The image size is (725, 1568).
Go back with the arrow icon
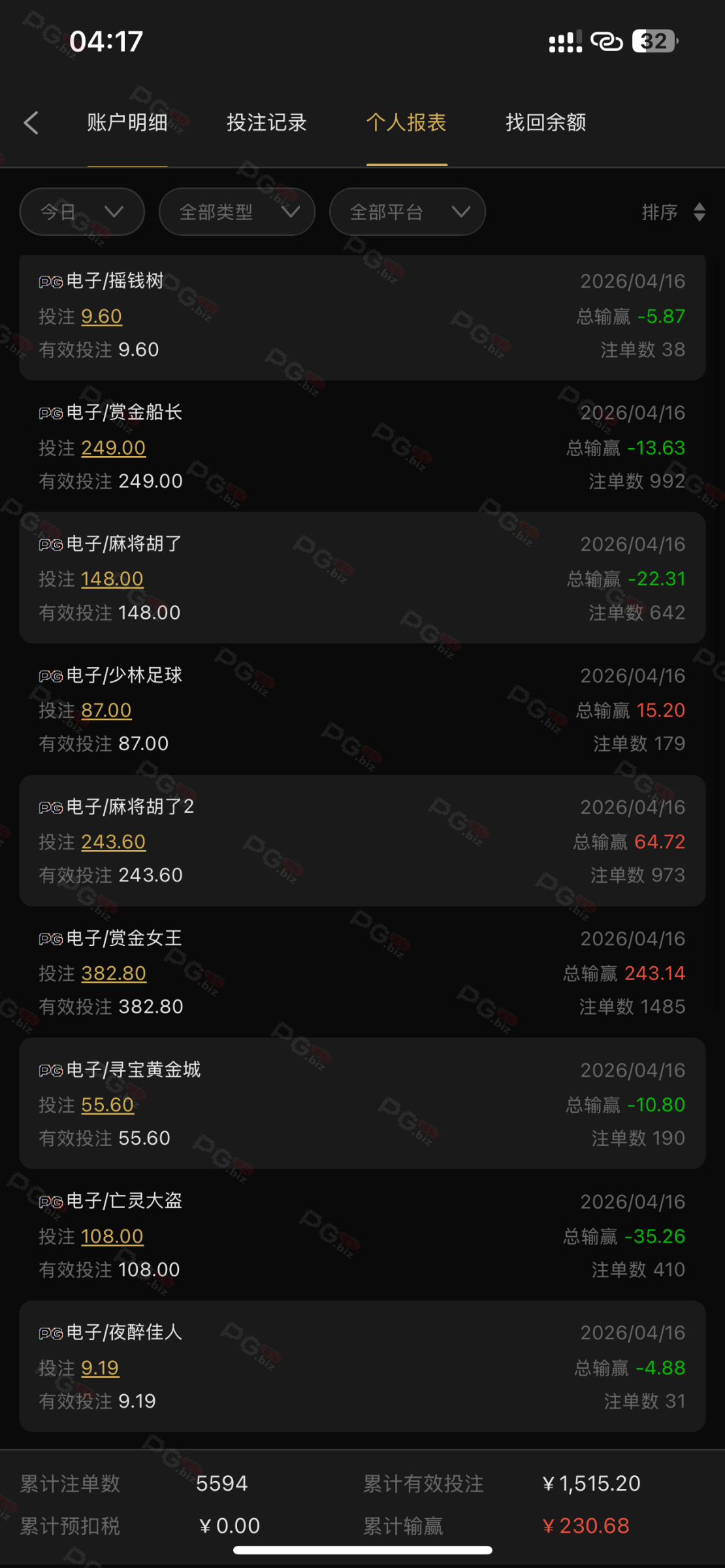(x=31, y=122)
